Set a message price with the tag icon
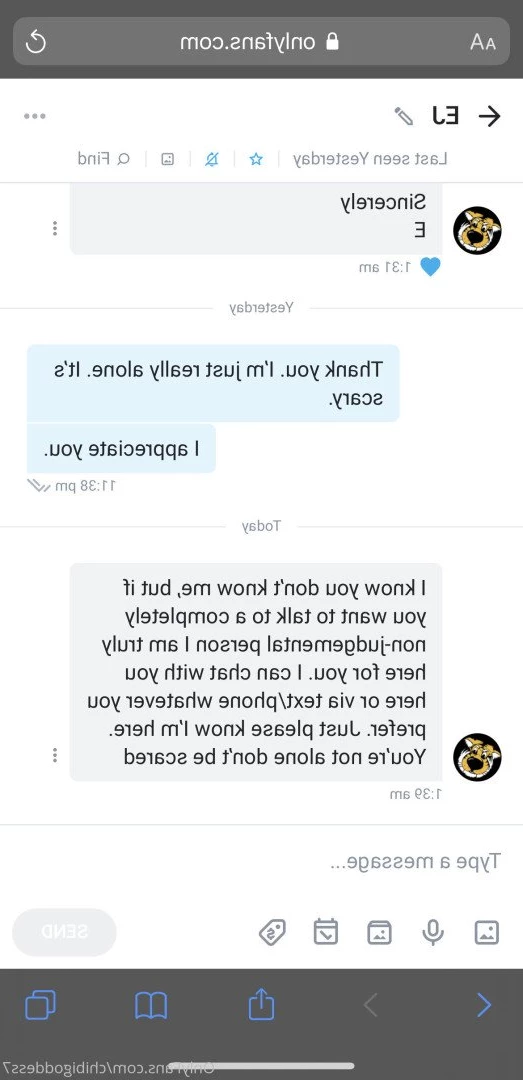Screen dimensions: 523x1080 tap(272, 933)
